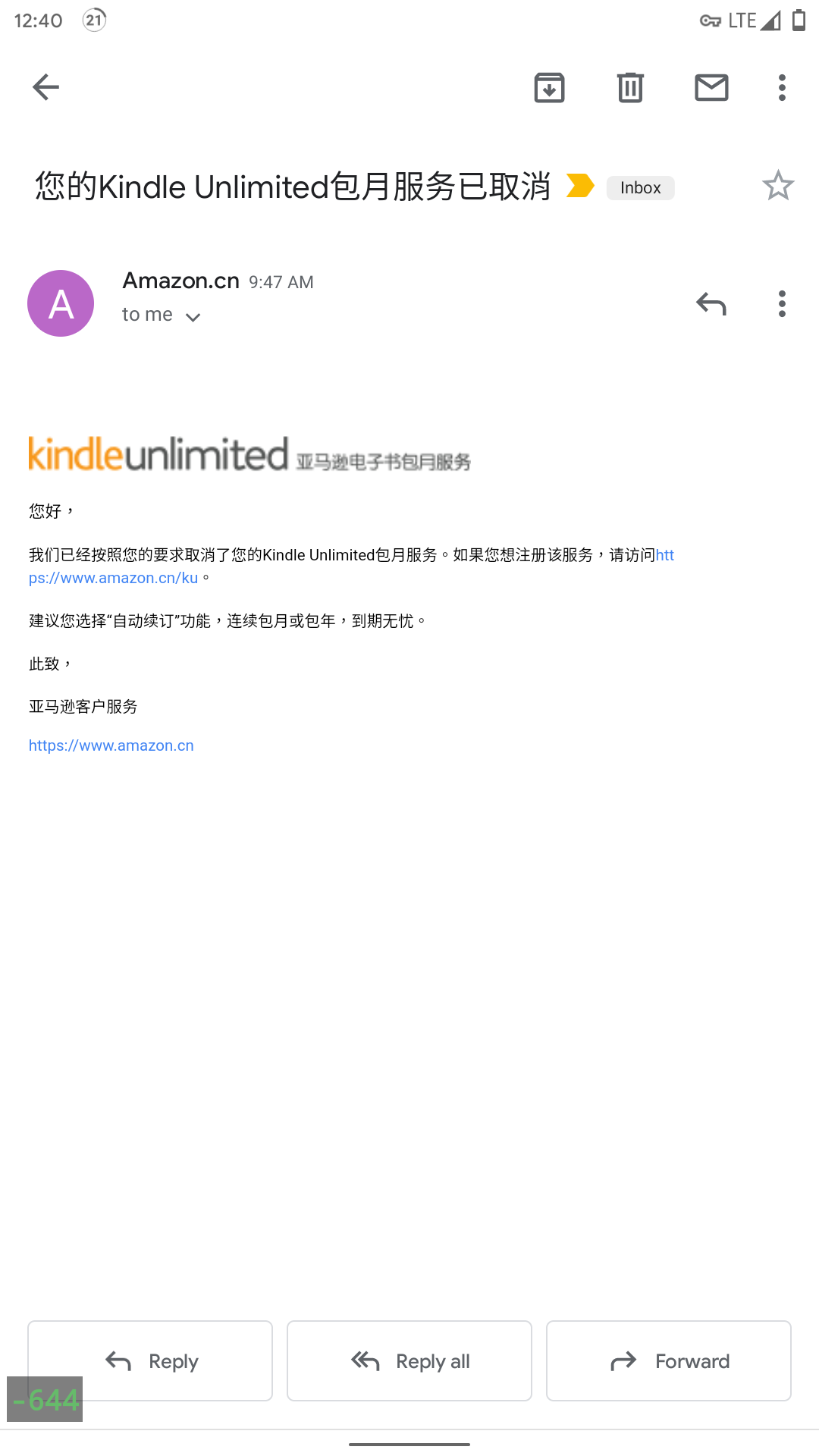Open message options next to reply arrow
Screen dimensions: 819x1456
[782, 303]
